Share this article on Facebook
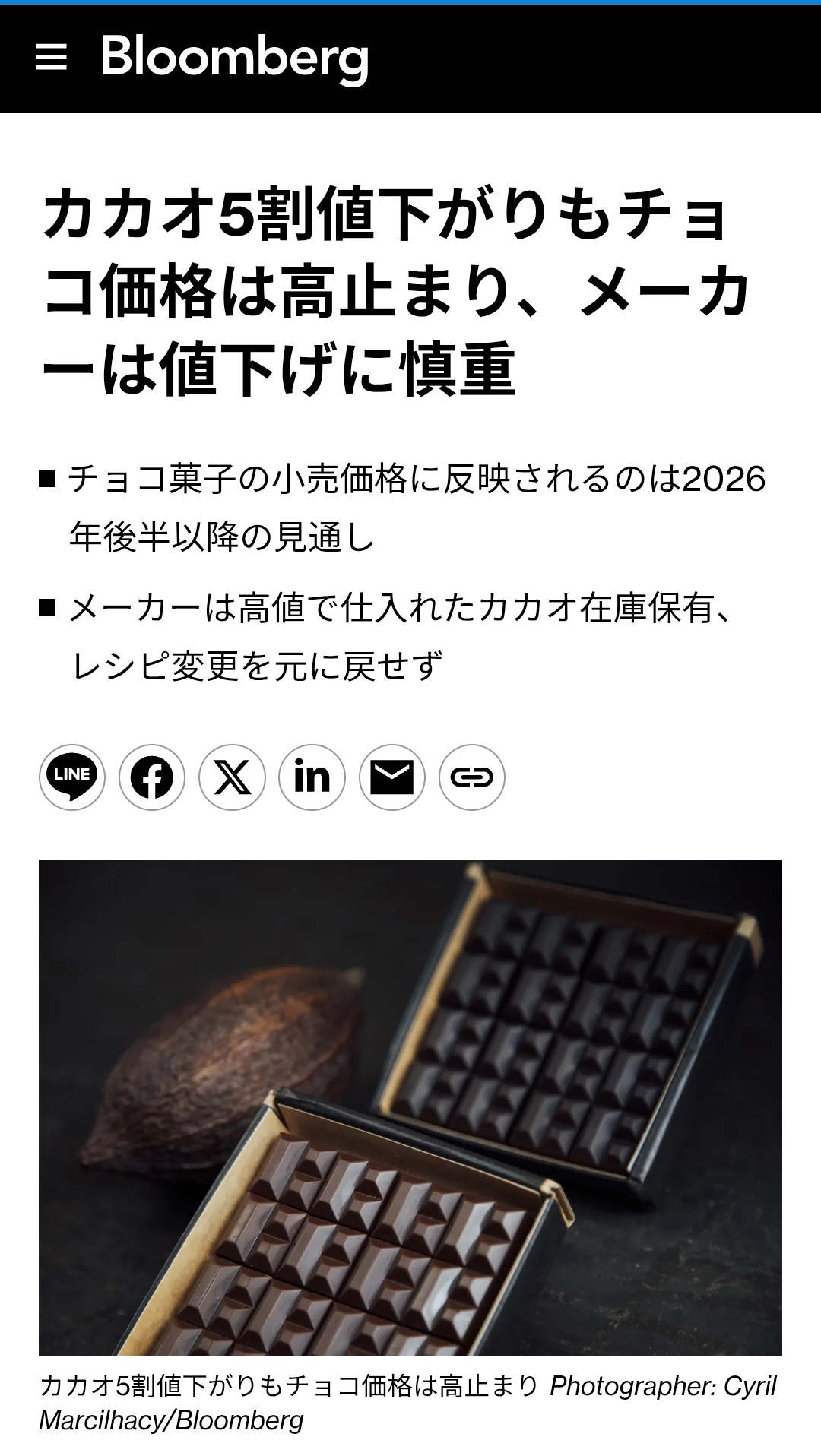Screen dimensions: 821x1456 click(x=152, y=777)
